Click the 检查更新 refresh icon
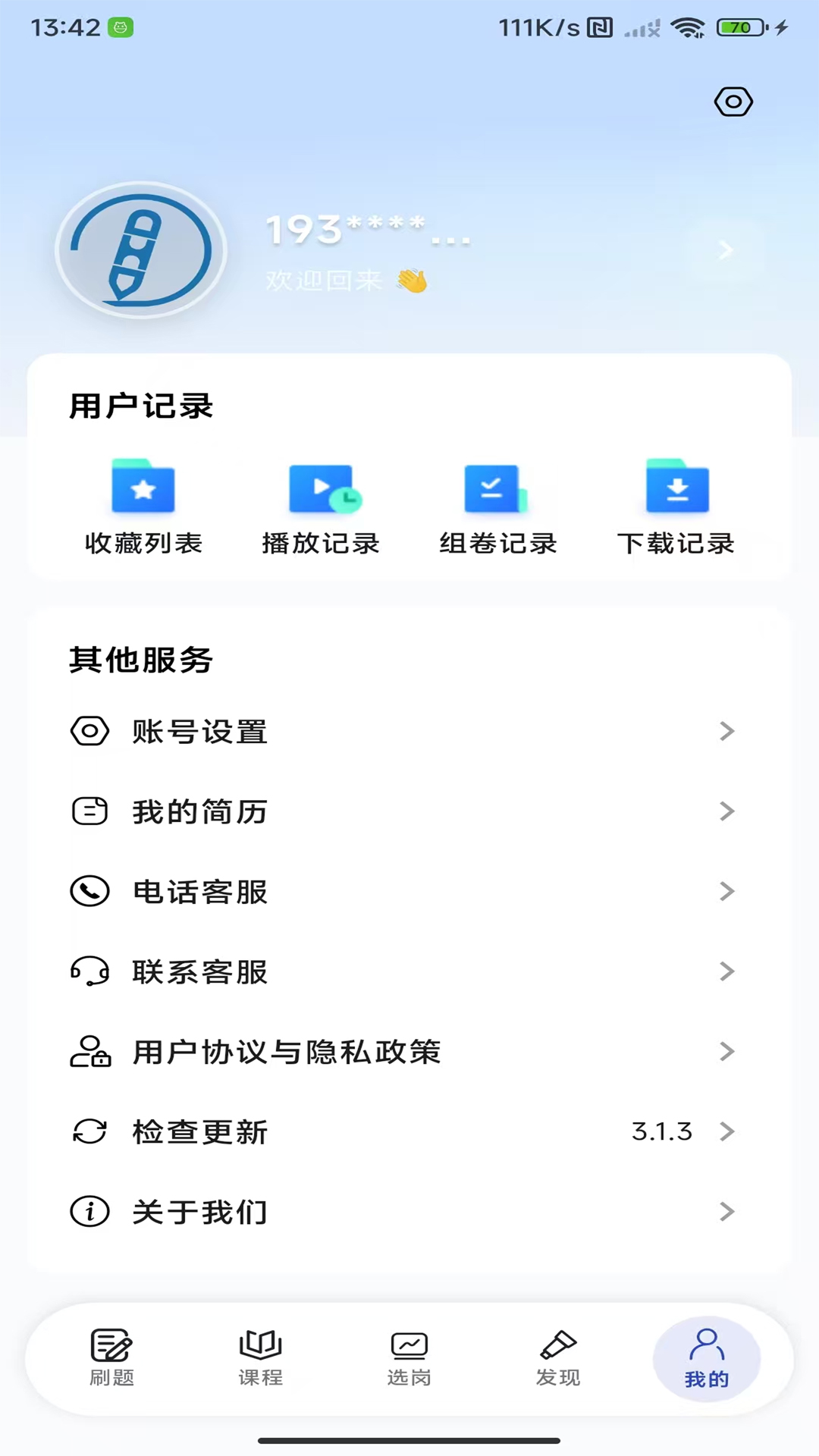 (89, 1131)
